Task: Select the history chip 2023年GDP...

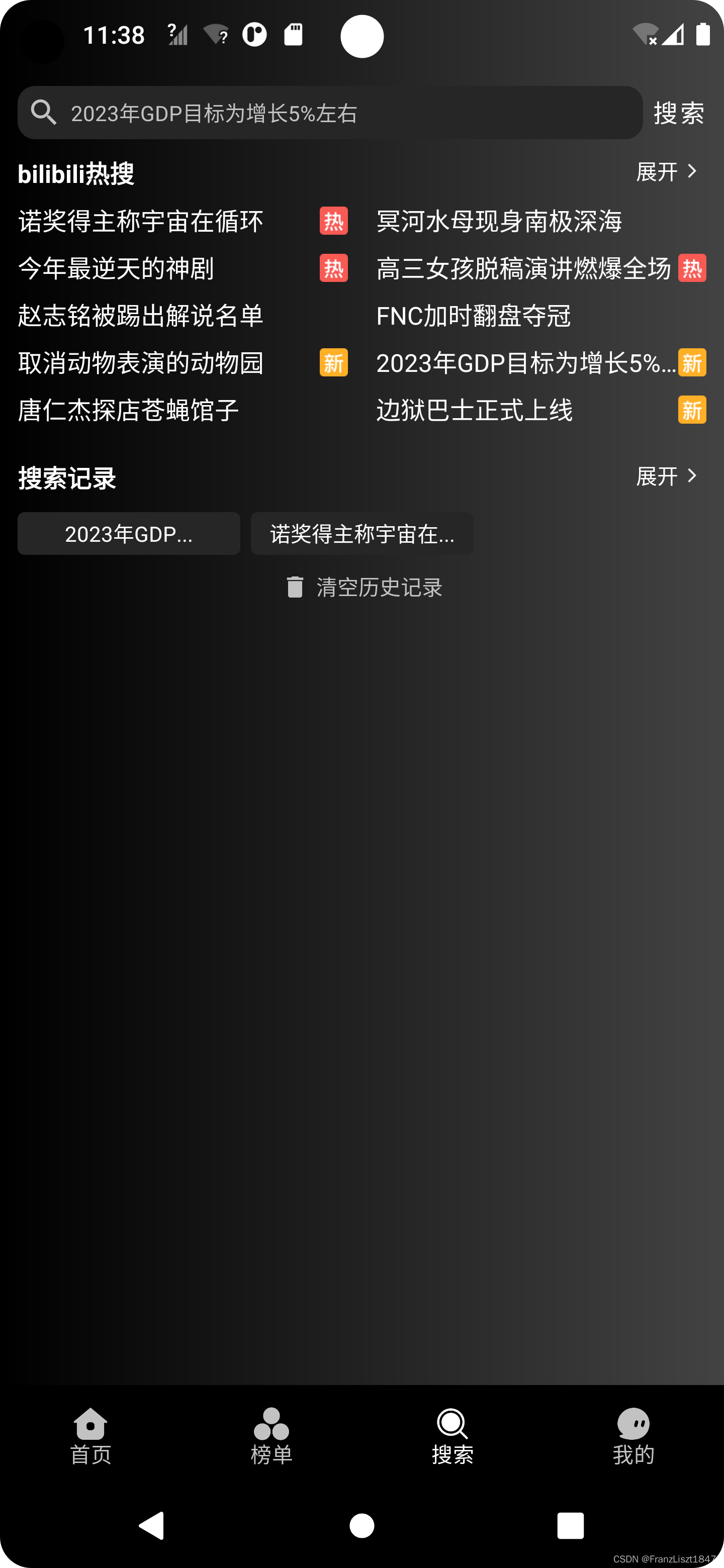Action: pos(129,534)
